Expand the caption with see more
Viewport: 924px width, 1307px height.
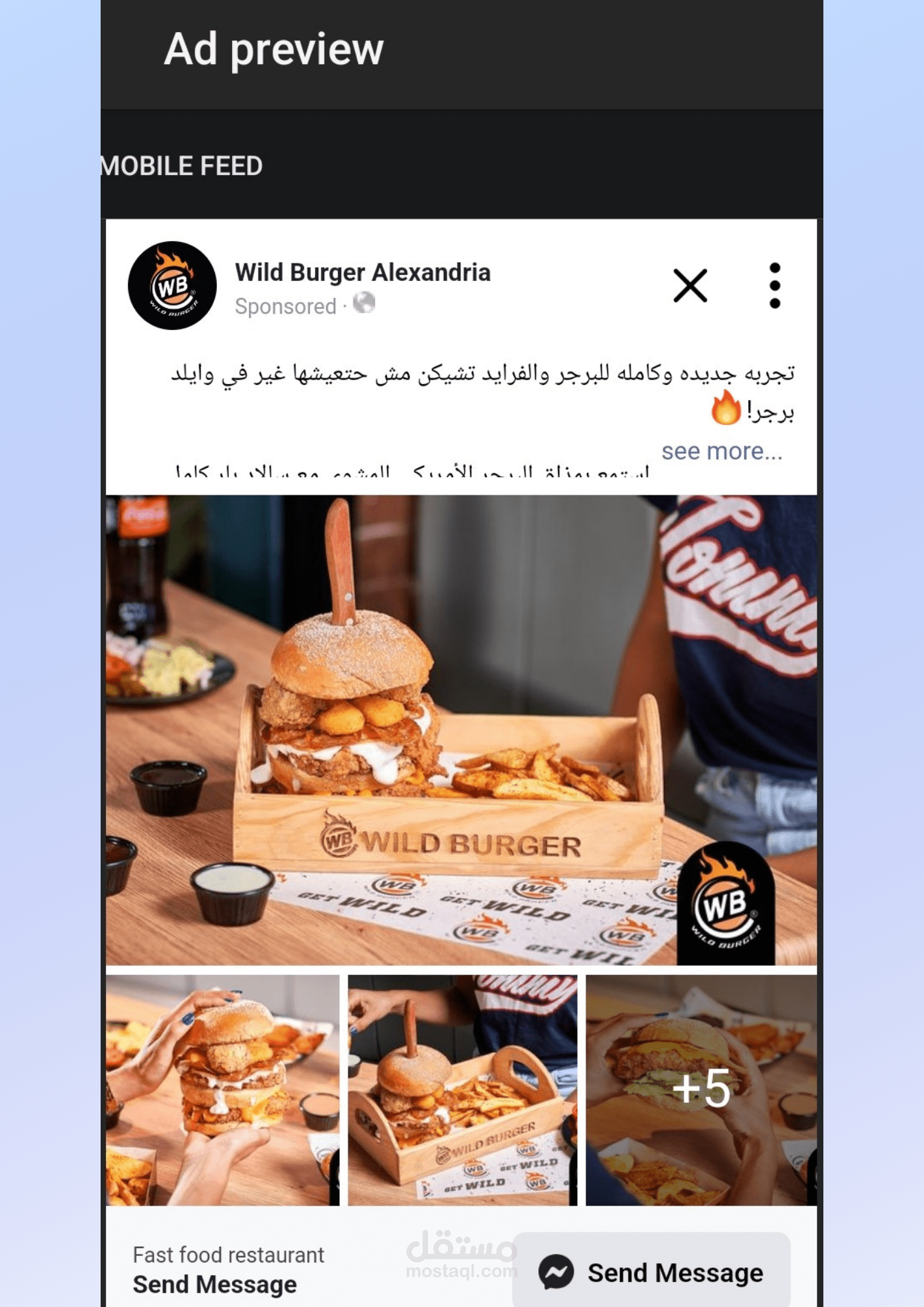coord(721,451)
